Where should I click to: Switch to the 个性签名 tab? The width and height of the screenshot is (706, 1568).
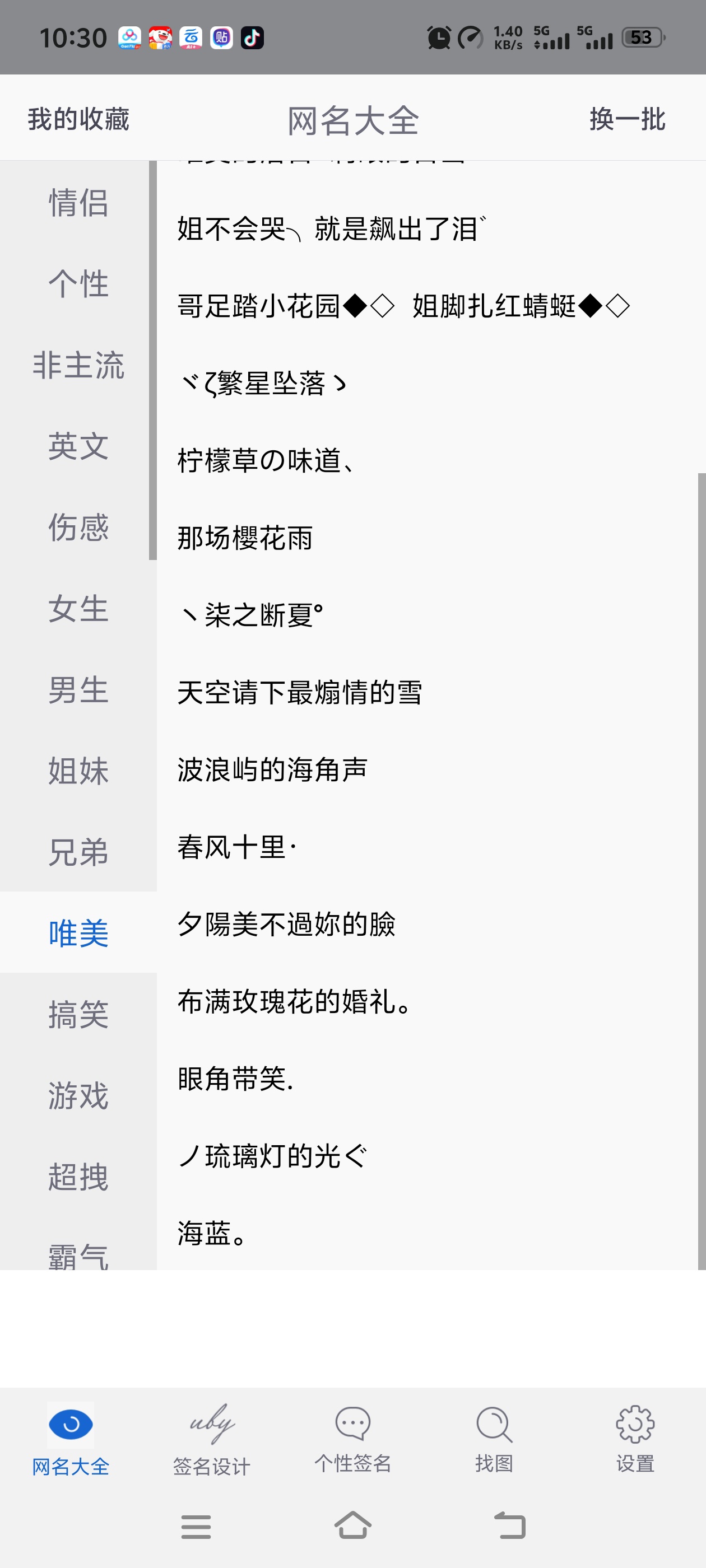(352, 1440)
